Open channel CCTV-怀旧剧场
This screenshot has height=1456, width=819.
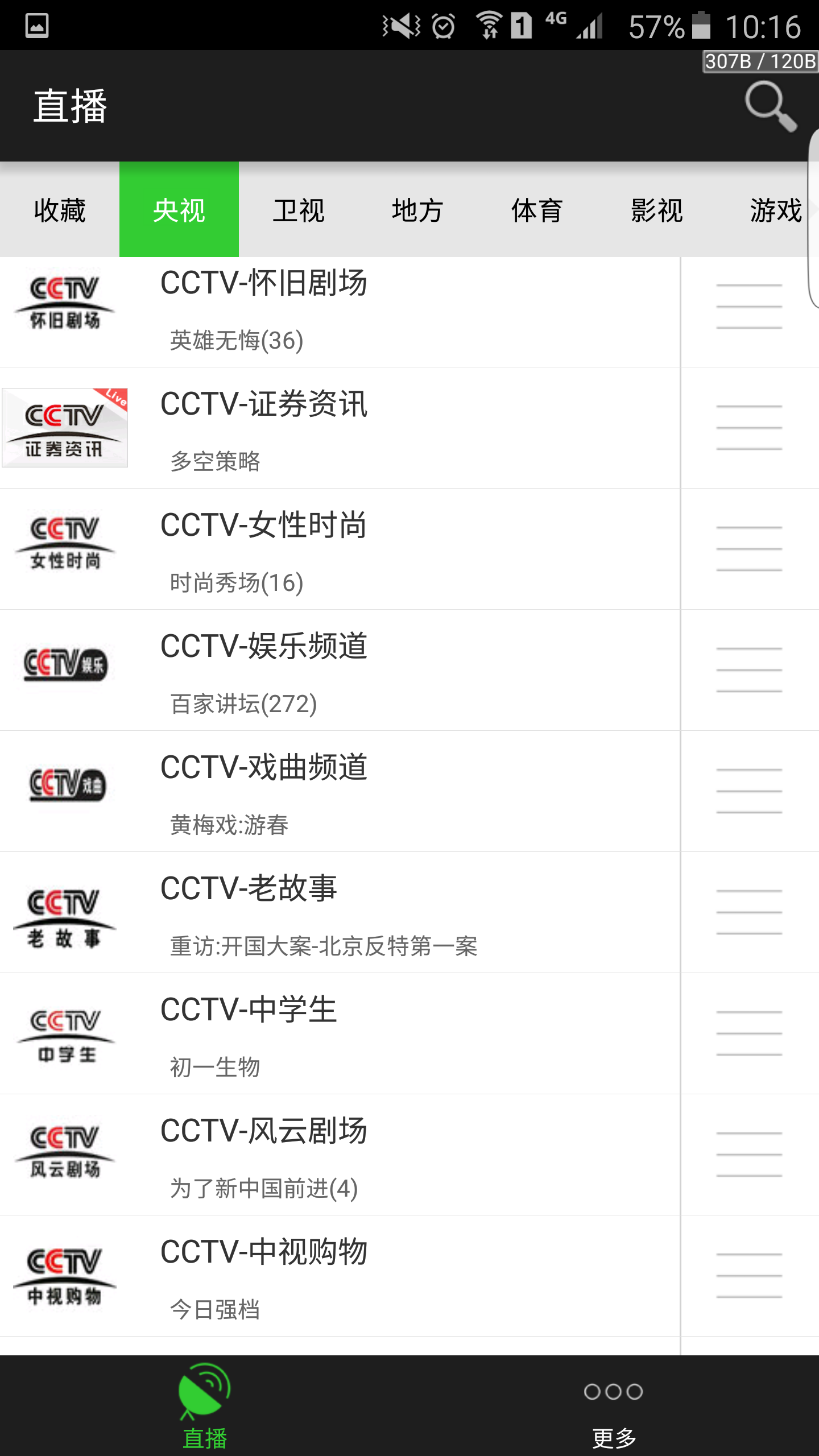340,312
